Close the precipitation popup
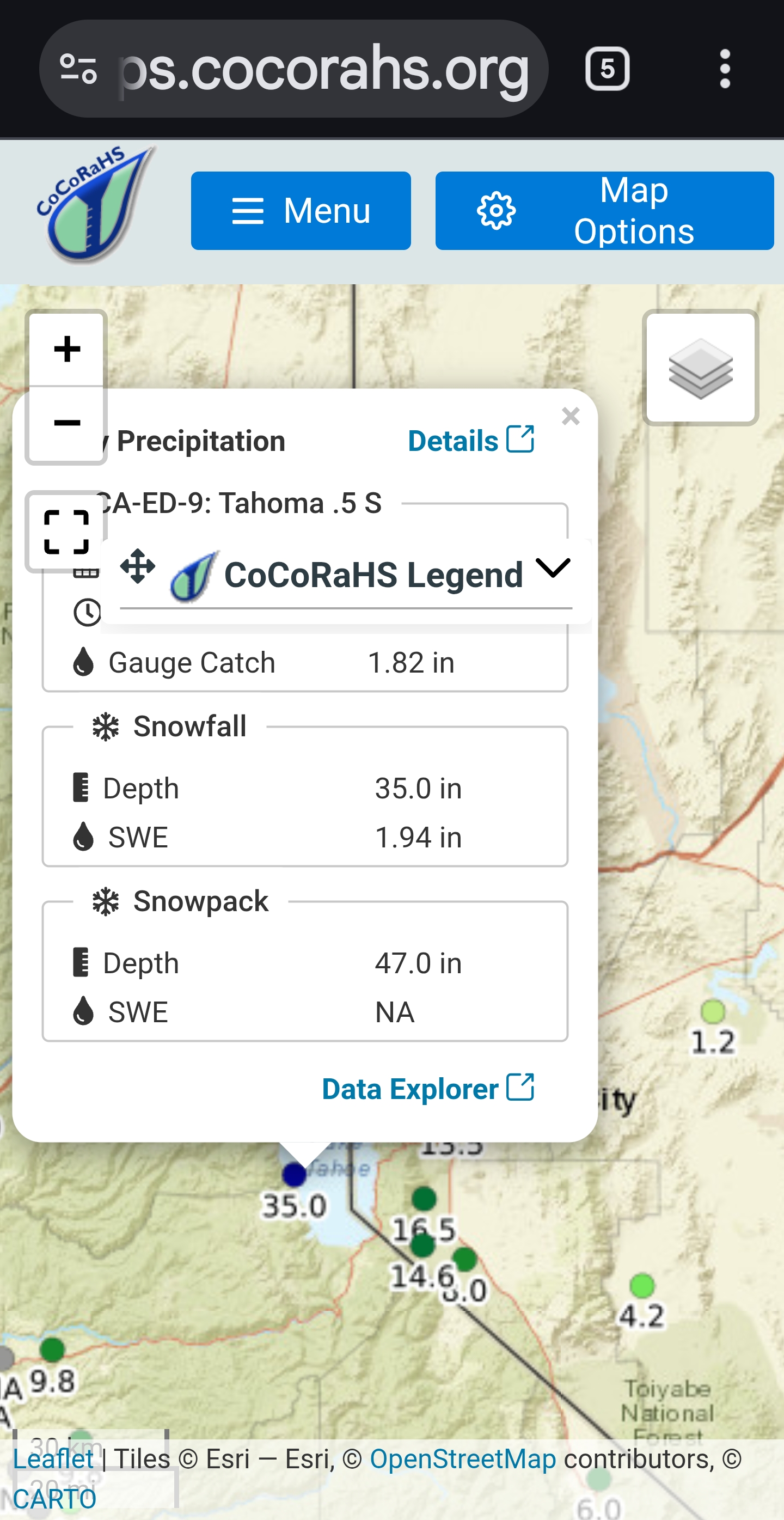 click(570, 417)
